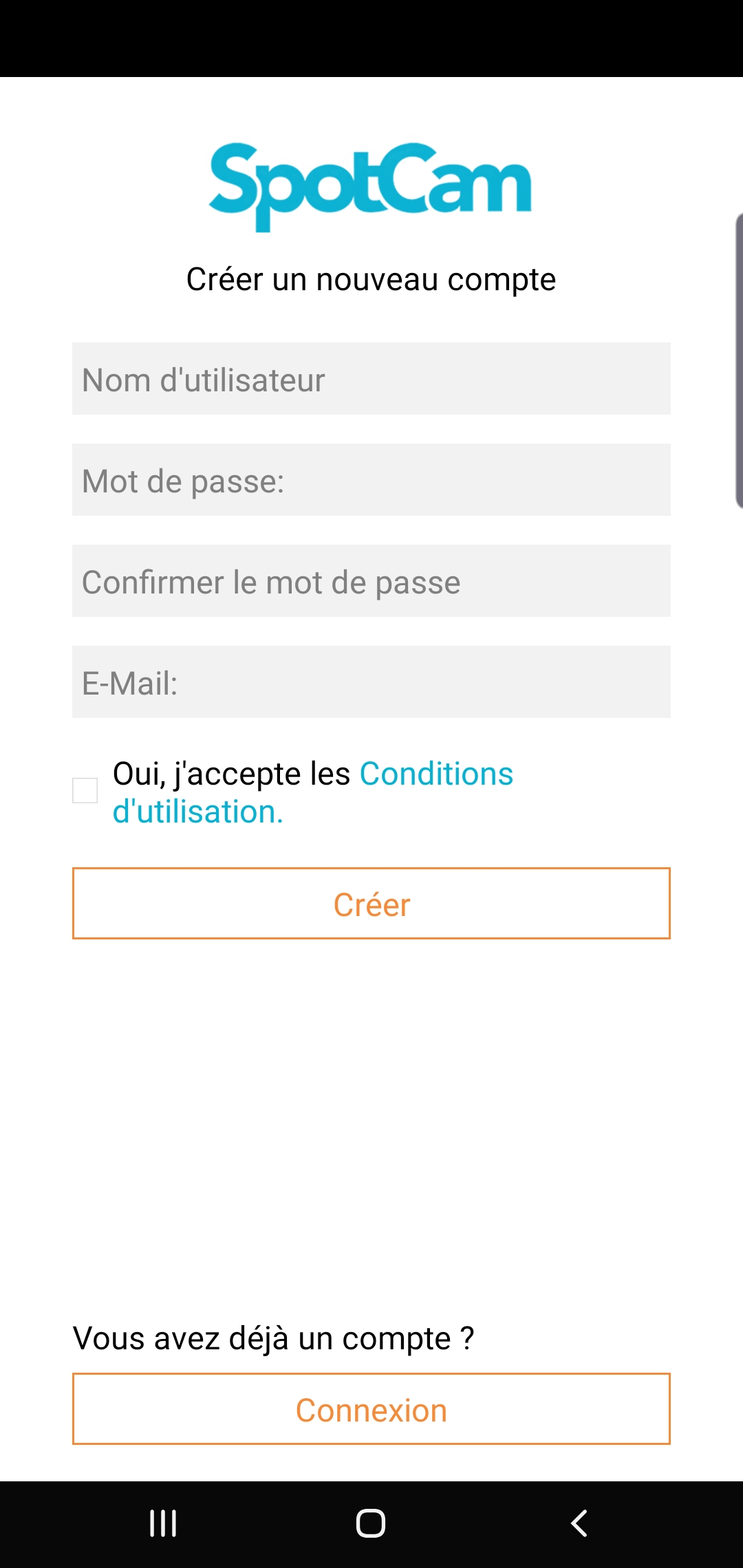The image size is (743, 1568).
Task: Tap the Créer button
Action: [371, 904]
